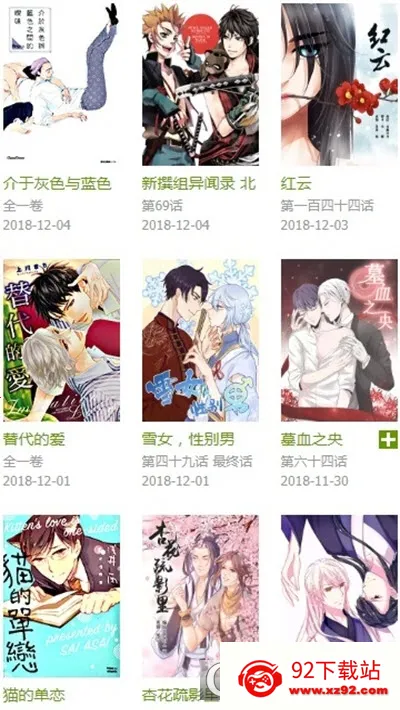Open the 新撰组异闻录 comic cover
The image size is (400, 710).
[x=200, y=84]
